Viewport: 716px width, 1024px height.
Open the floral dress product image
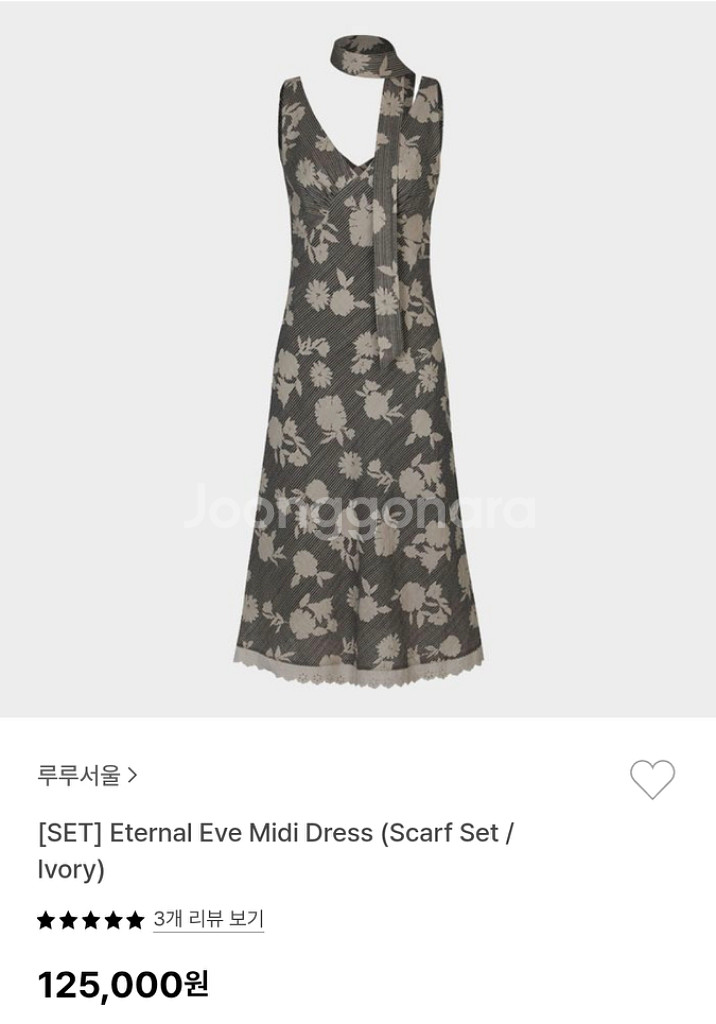(x=358, y=358)
